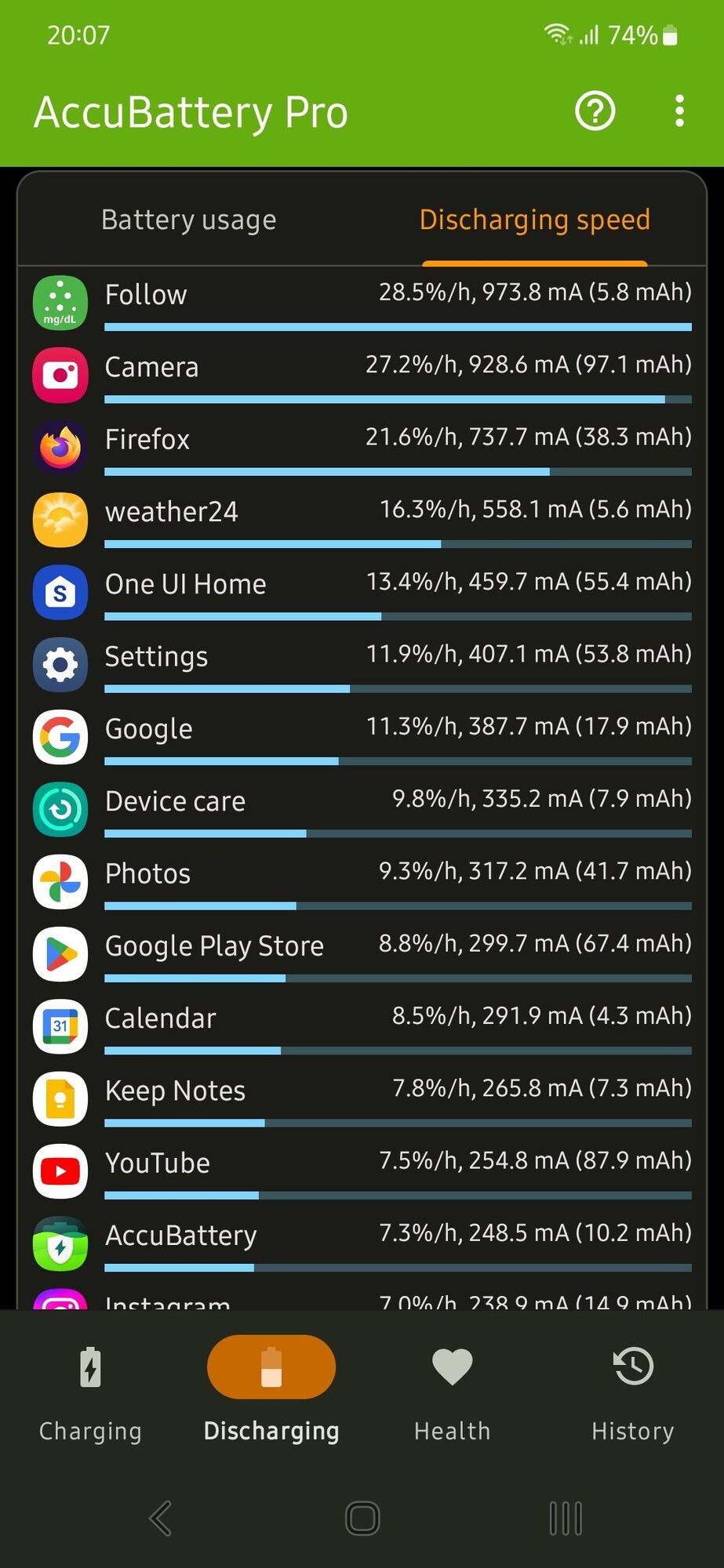Screen dimensions: 724x1568
Task: Tap the system back button
Action: (161, 1518)
